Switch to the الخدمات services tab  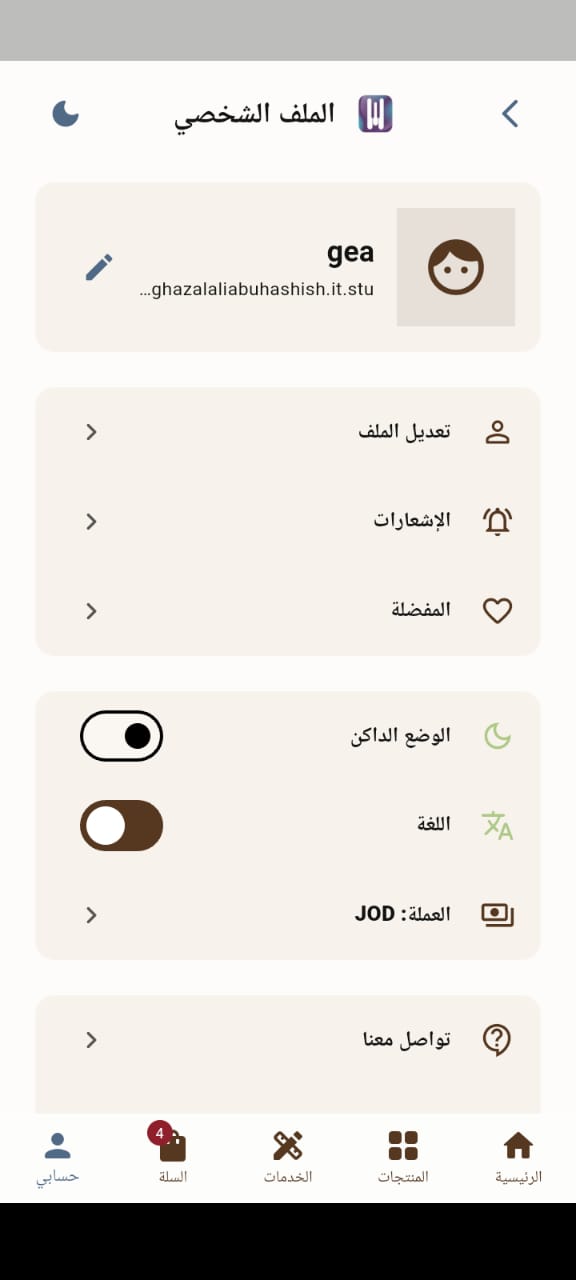(288, 1158)
